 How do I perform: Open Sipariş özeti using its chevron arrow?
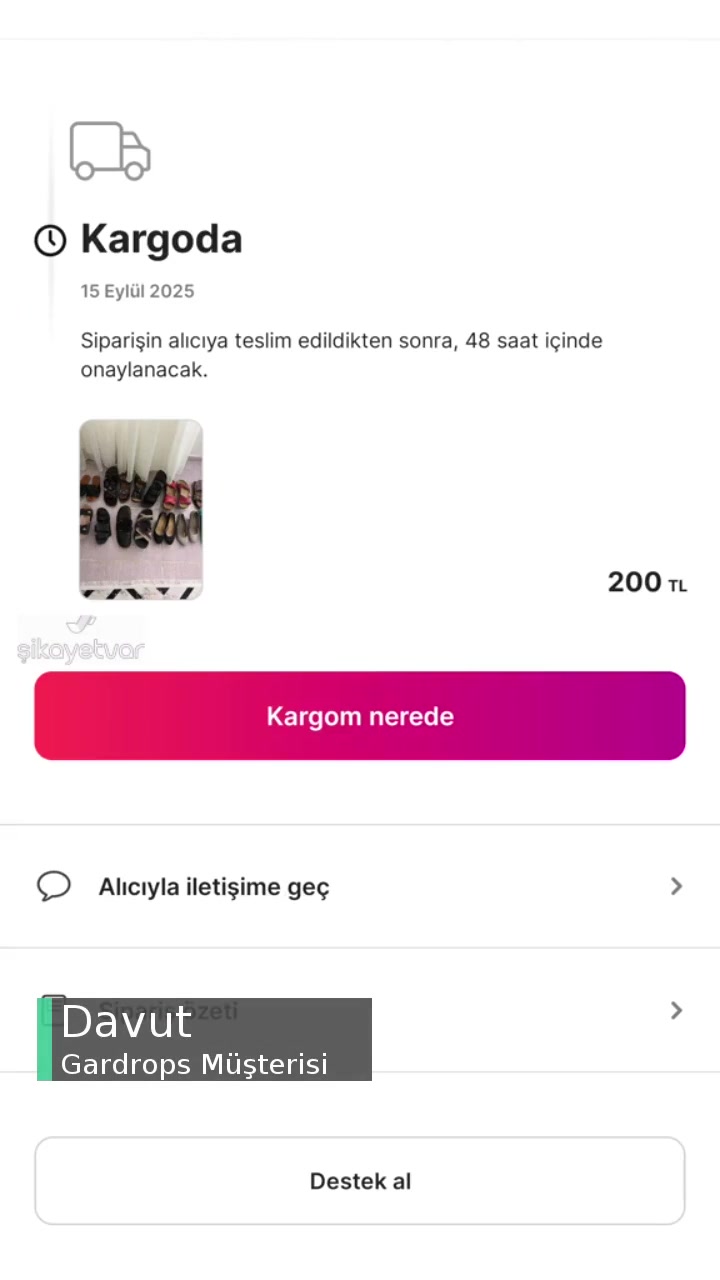pos(677,1011)
